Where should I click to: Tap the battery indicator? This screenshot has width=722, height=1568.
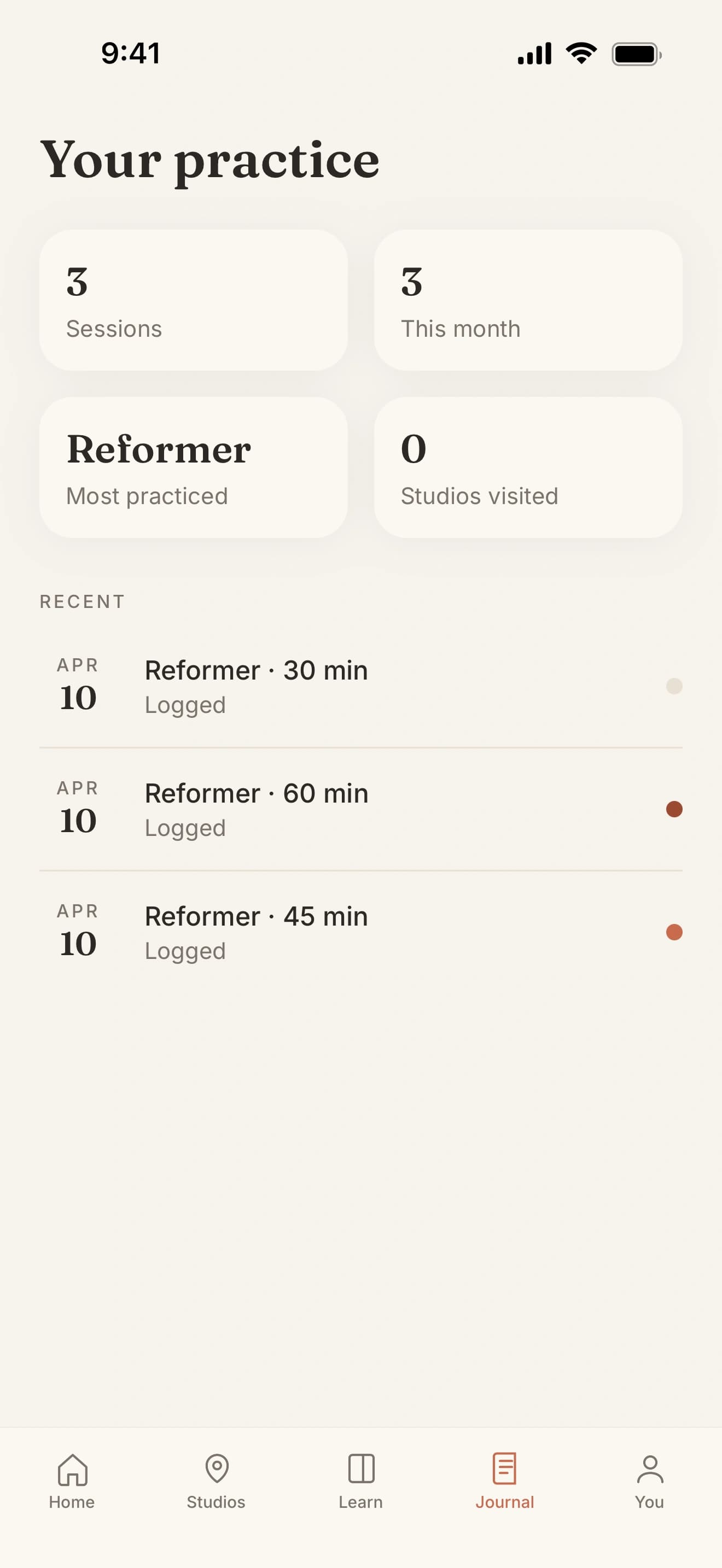click(x=635, y=54)
